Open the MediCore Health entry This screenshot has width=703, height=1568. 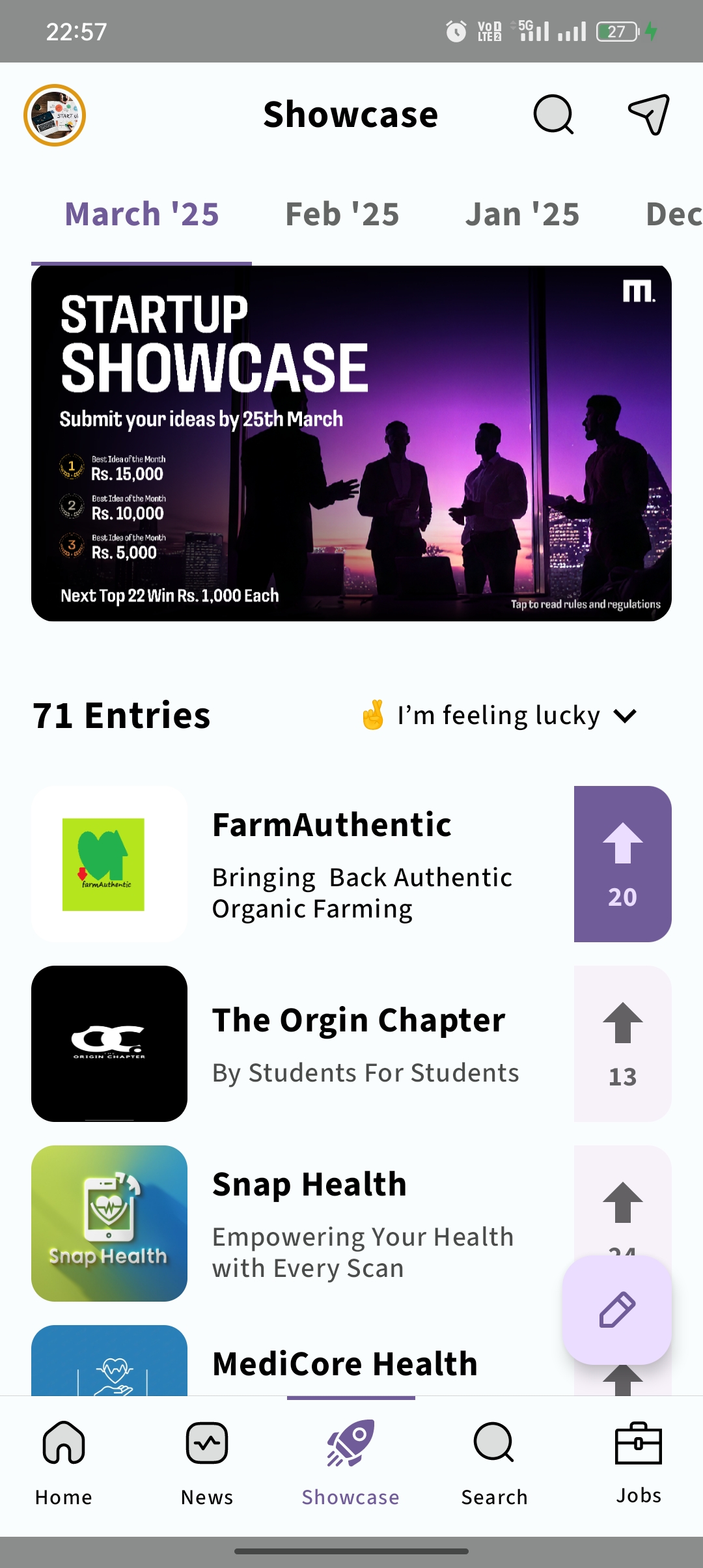(345, 1364)
